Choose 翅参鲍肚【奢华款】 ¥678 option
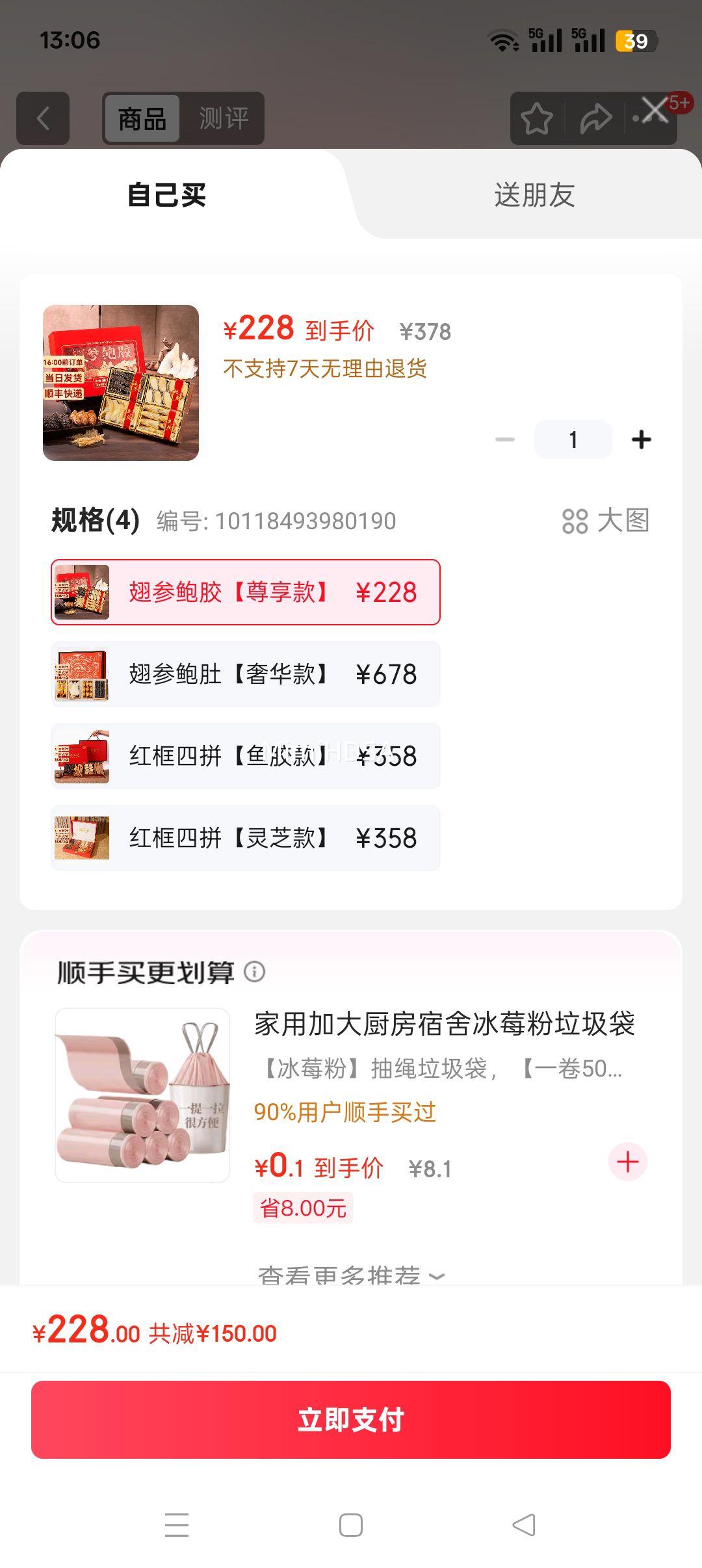The image size is (702, 1568). point(246,674)
